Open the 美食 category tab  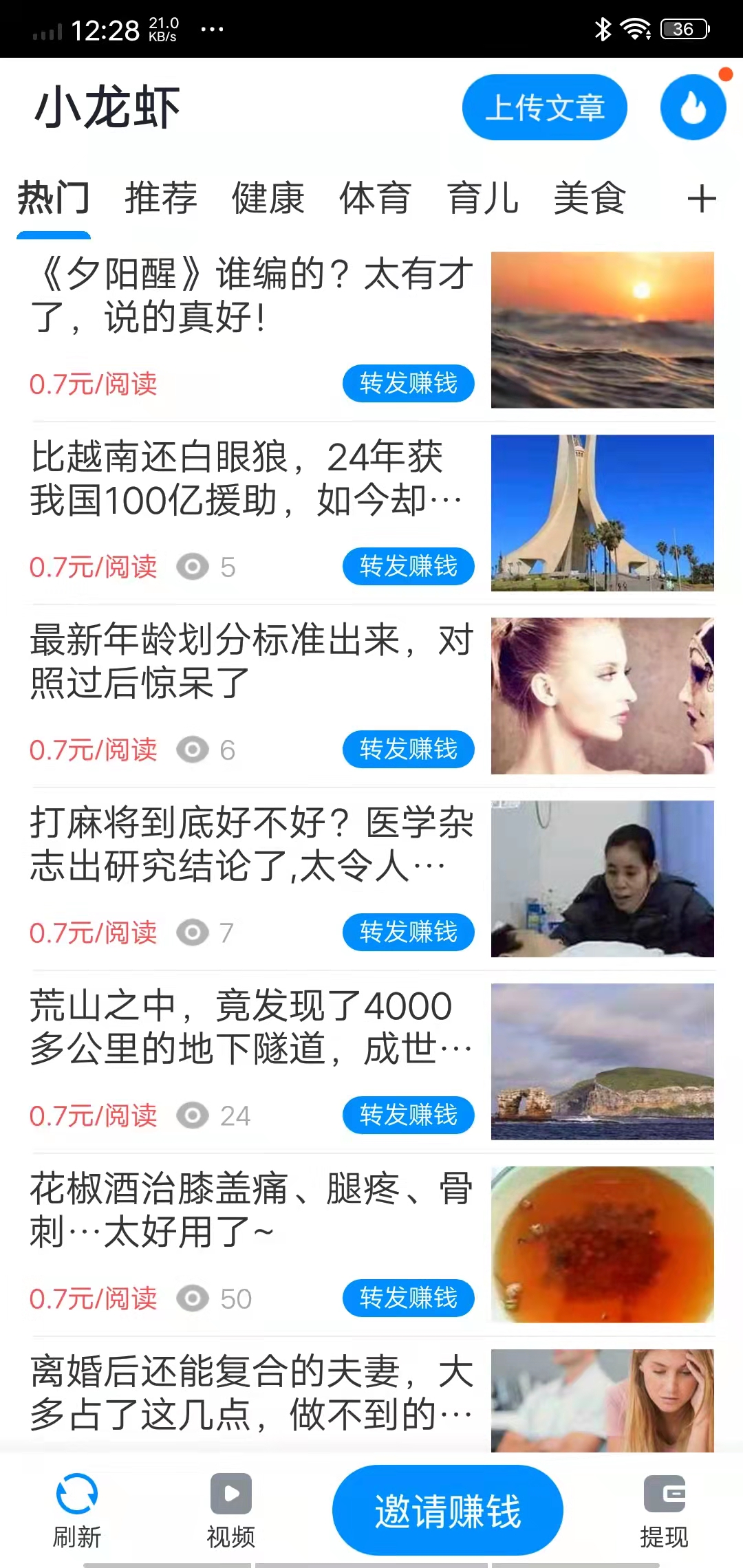[590, 198]
